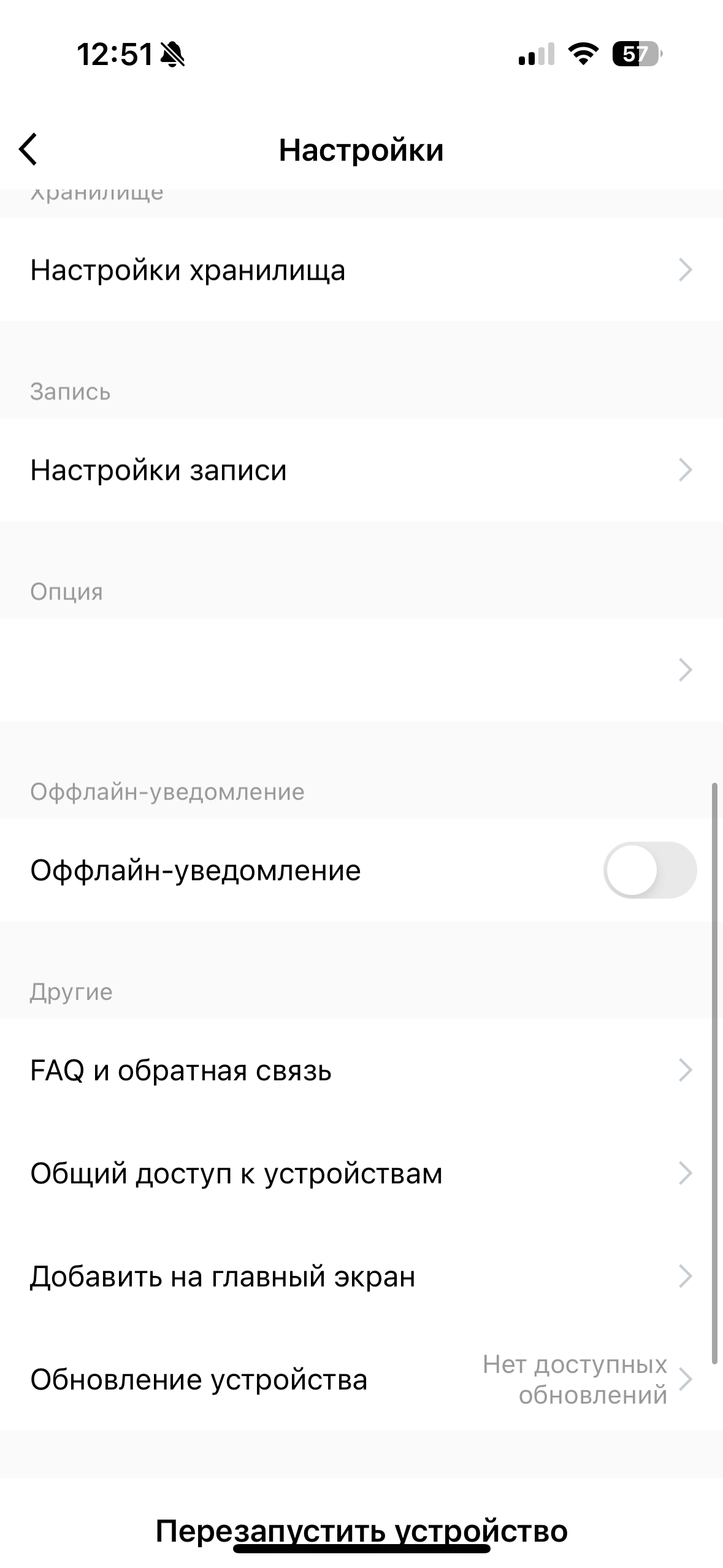Open FAQ и обратная связь

pyautogui.click(x=361, y=1070)
